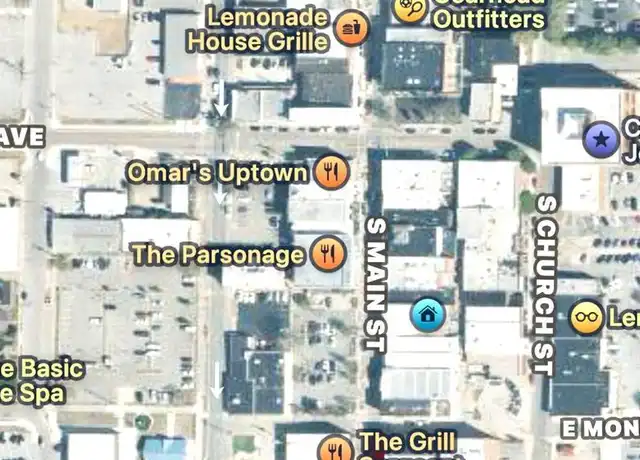Open the purple star place marker
This screenshot has width=640, height=460.
(x=600, y=140)
